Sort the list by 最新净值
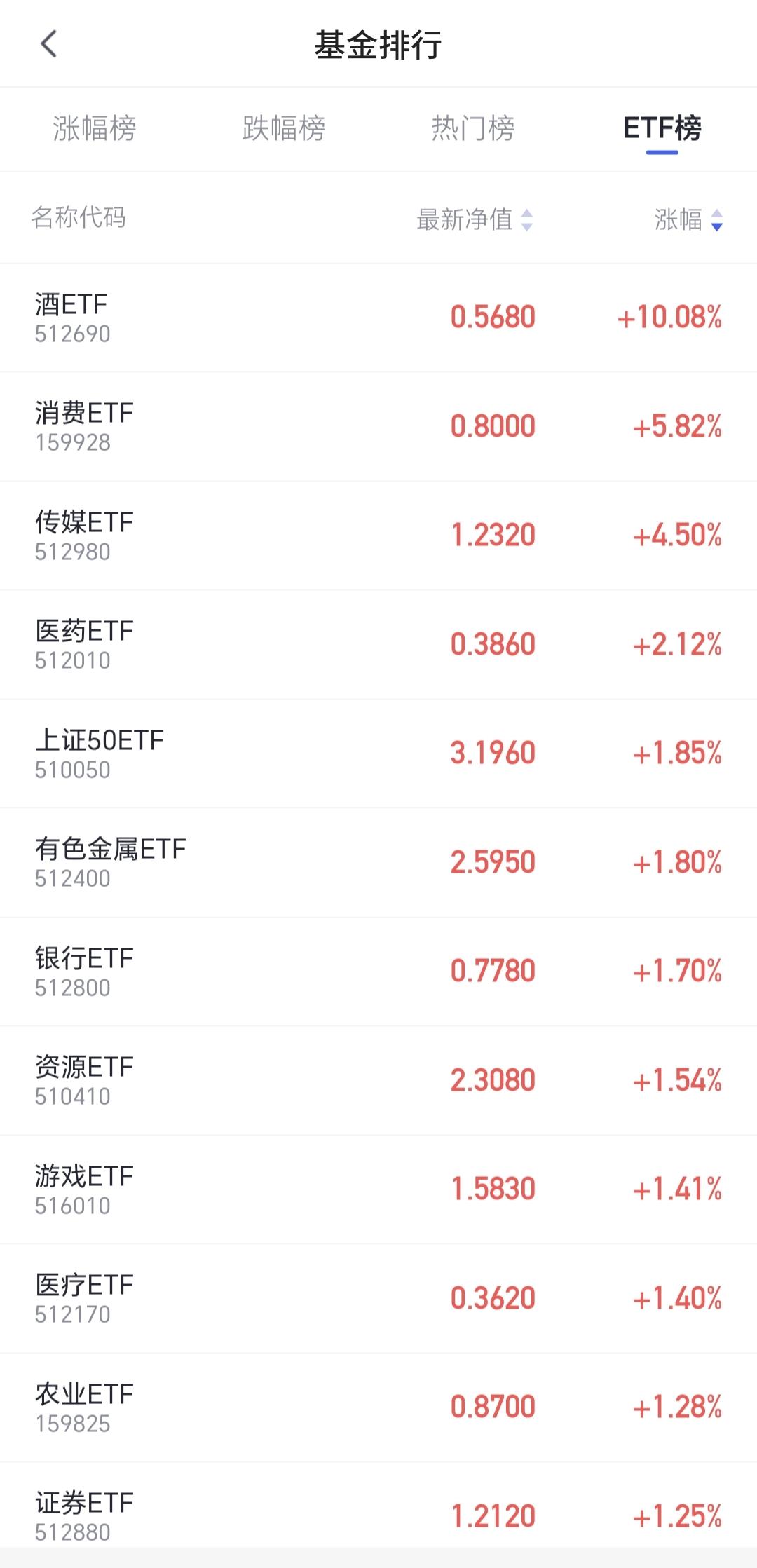Screen dimensions: 757x1568 475,219
